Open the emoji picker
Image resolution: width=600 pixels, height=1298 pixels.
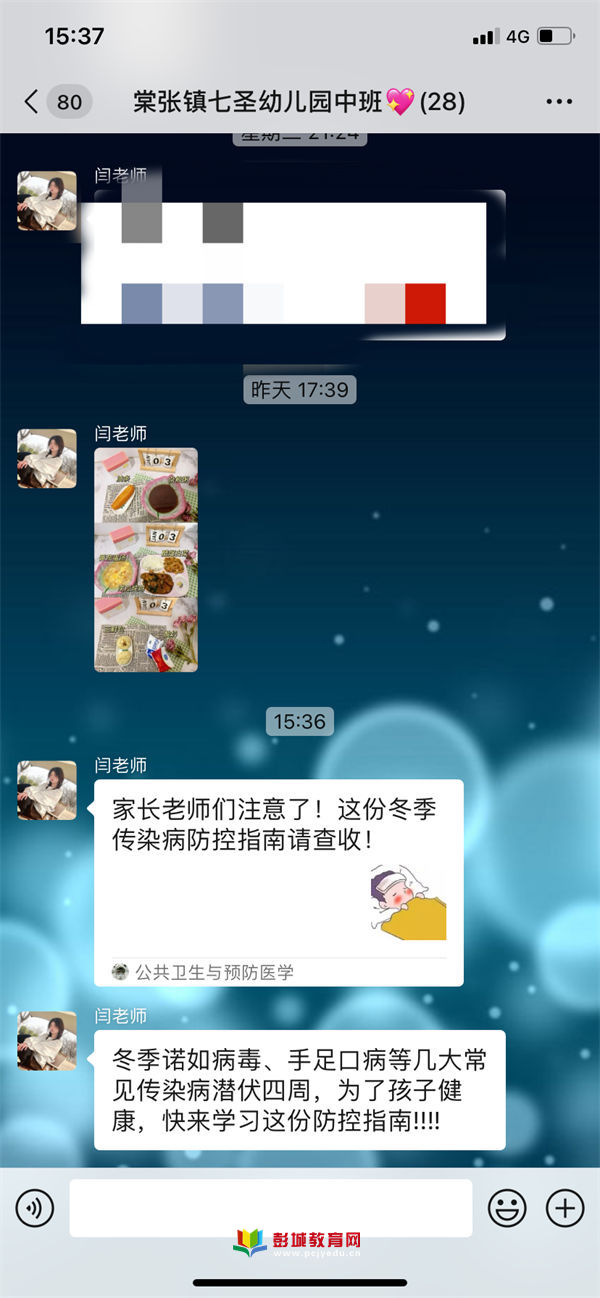(x=507, y=1208)
